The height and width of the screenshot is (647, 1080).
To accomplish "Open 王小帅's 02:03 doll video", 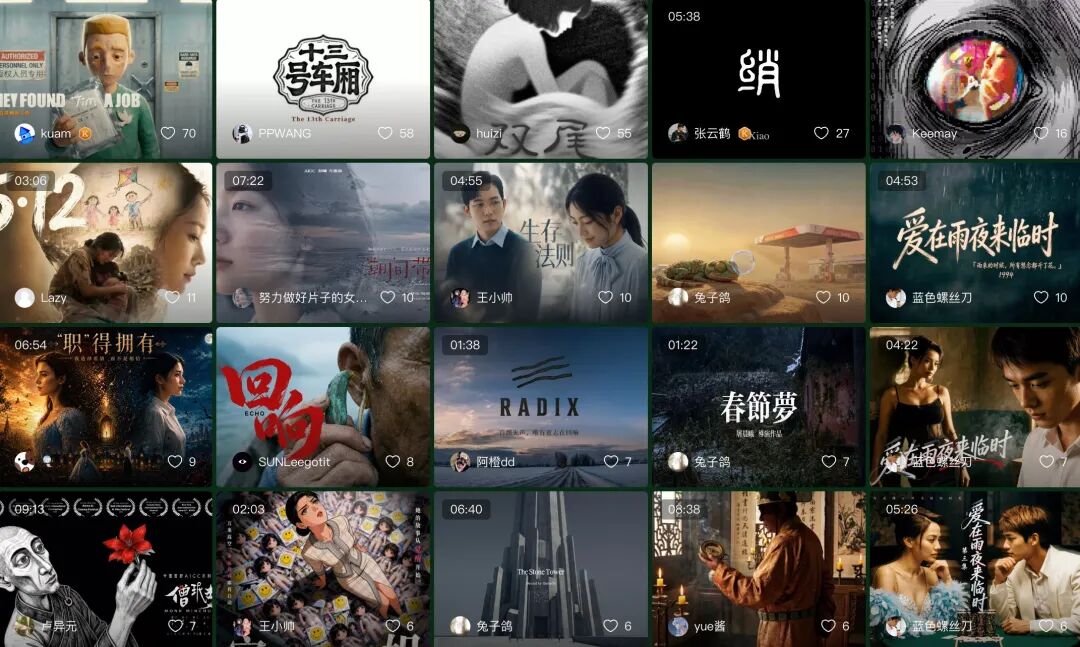I will pos(322,569).
